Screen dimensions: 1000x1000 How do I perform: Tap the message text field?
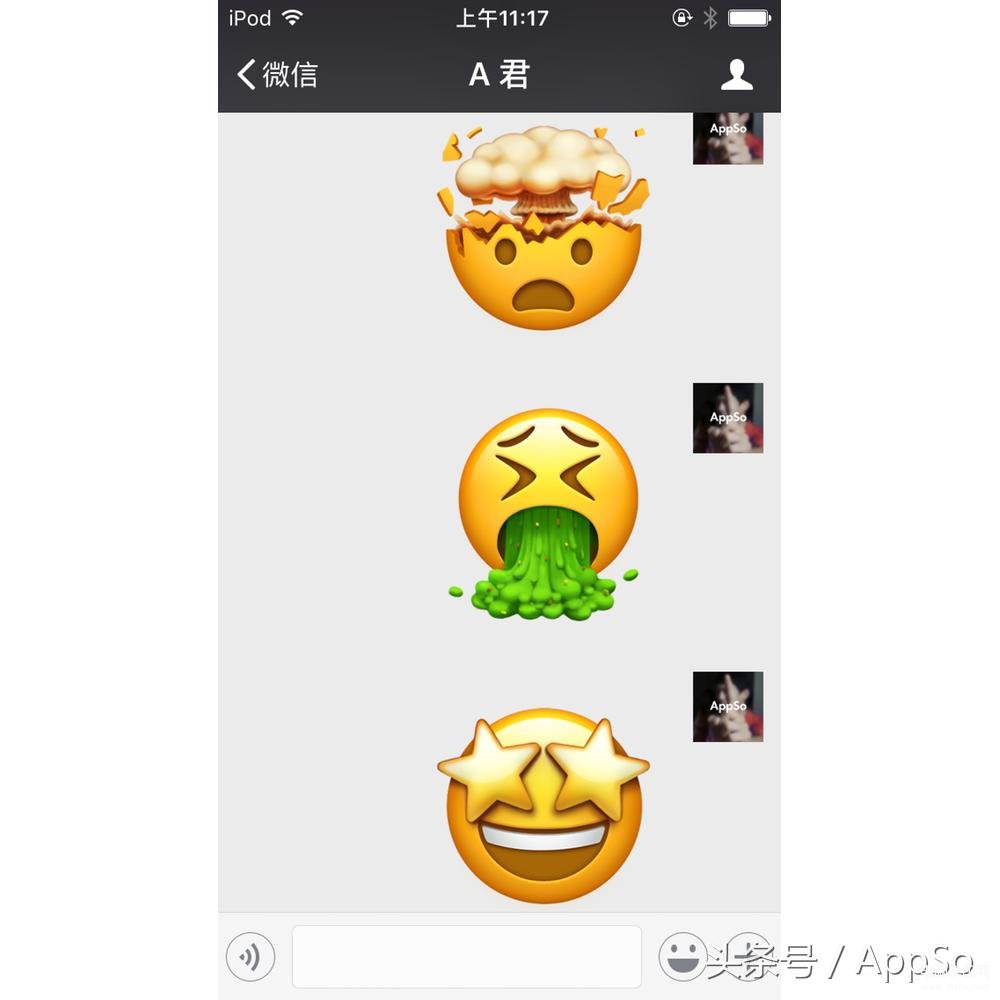point(466,957)
